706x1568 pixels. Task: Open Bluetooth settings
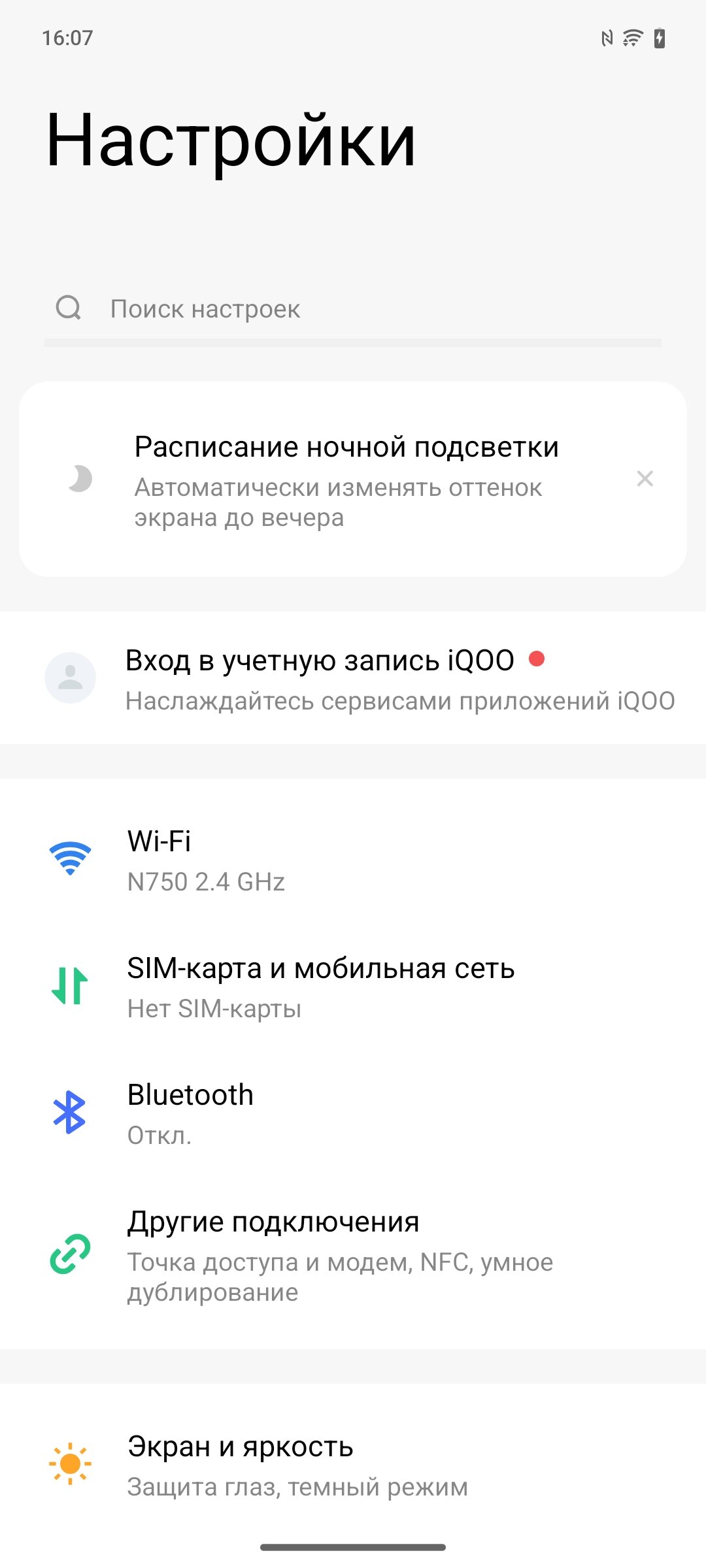[x=353, y=1113]
